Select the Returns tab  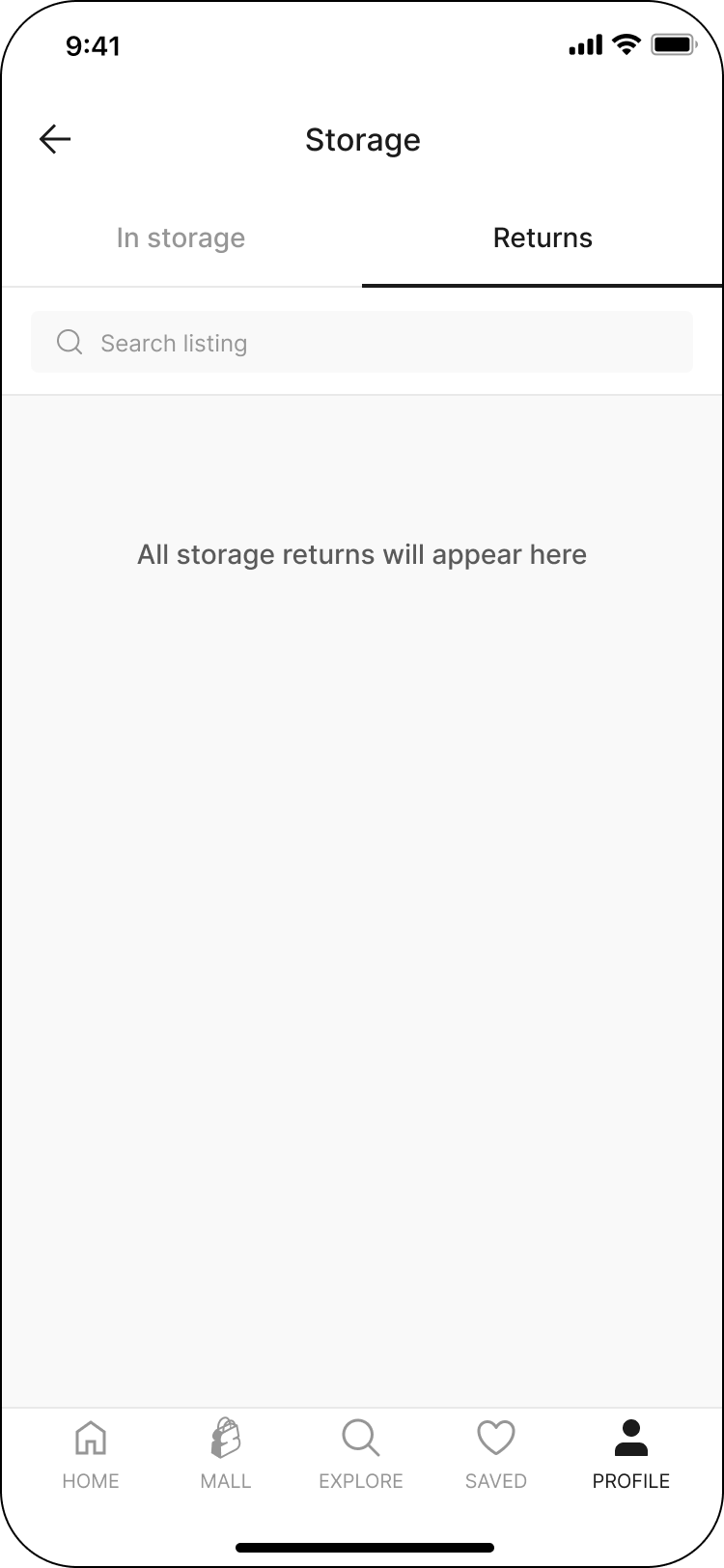543,238
